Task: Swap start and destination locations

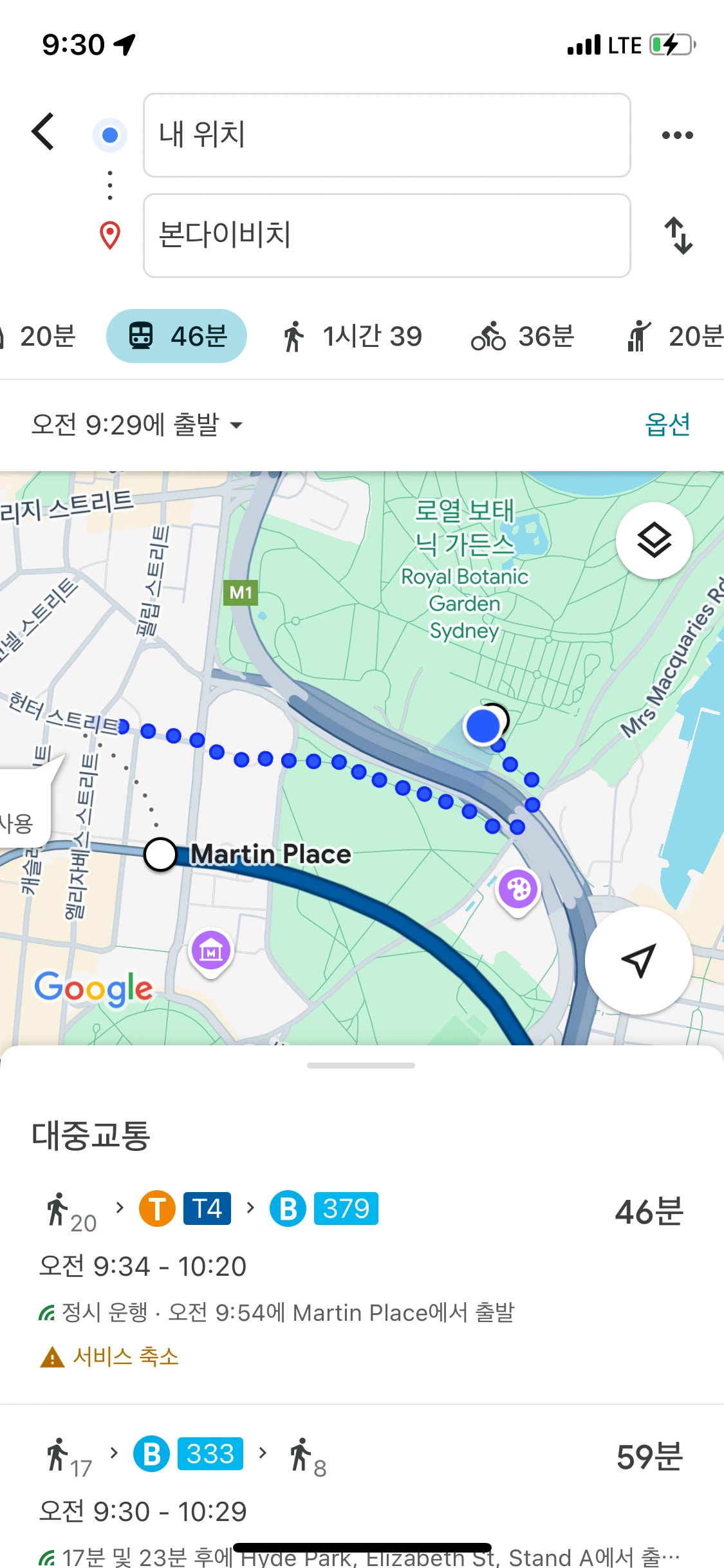Action: click(x=678, y=236)
